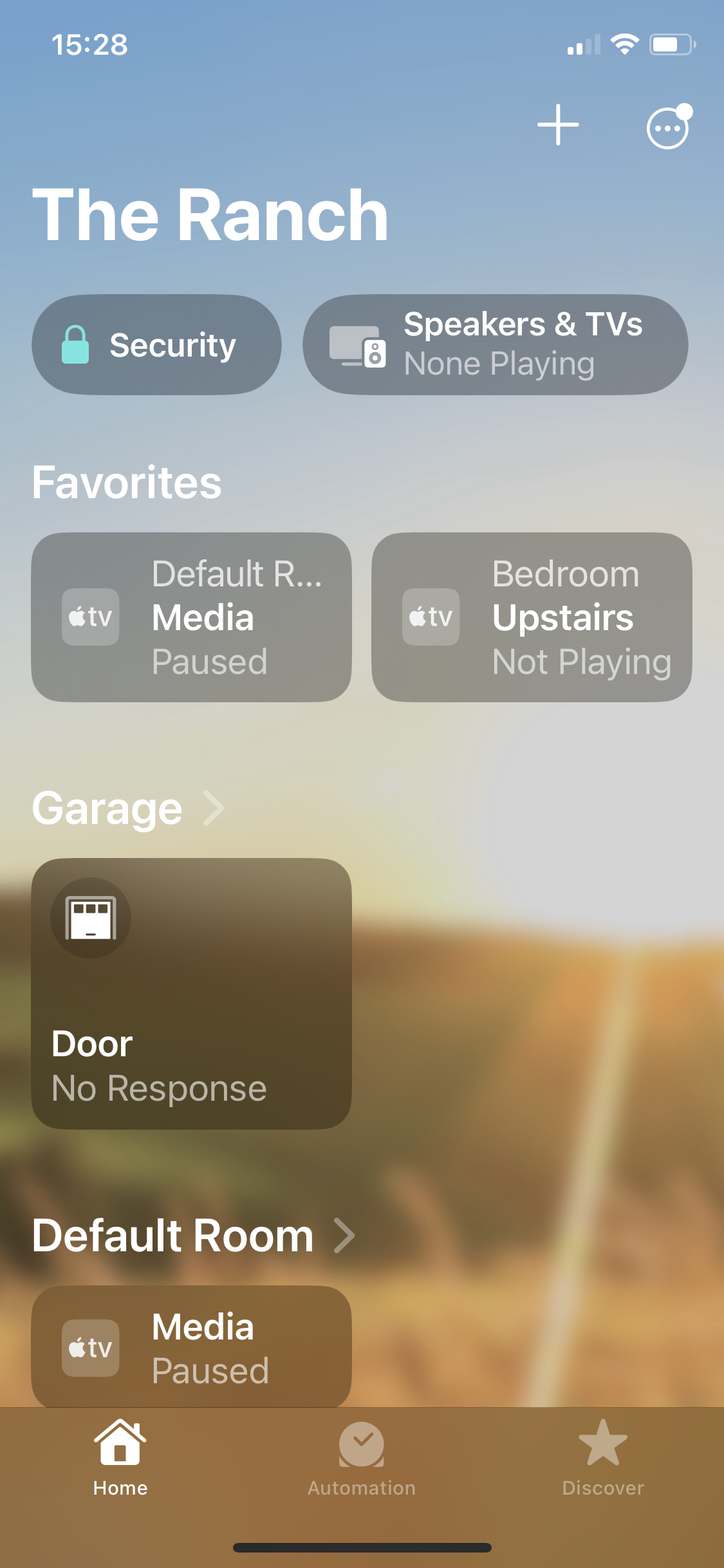Open the Home app settings via the More icon
The width and height of the screenshot is (724, 1568).
click(x=667, y=126)
